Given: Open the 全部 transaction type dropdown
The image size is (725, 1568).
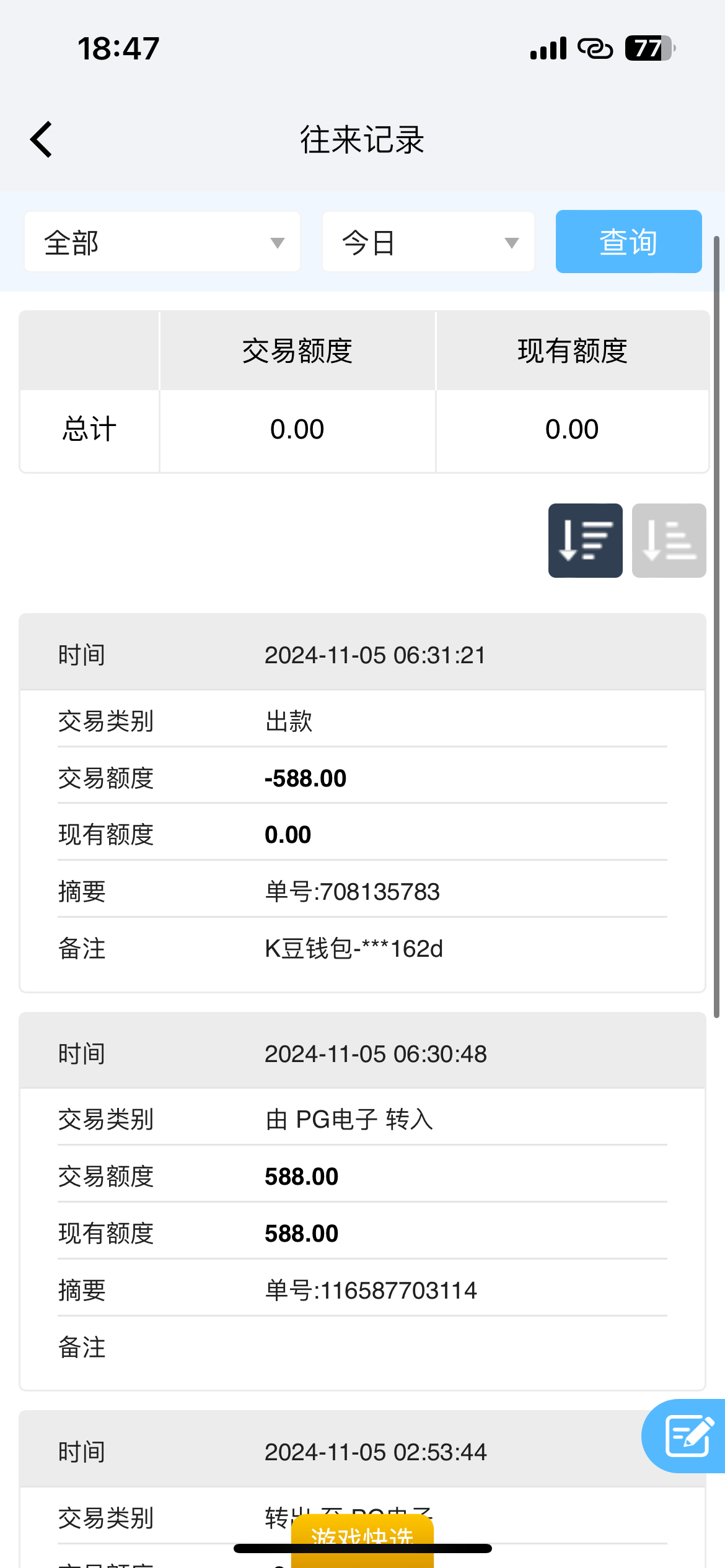Looking at the screenshot, I should tap(162, 242).
